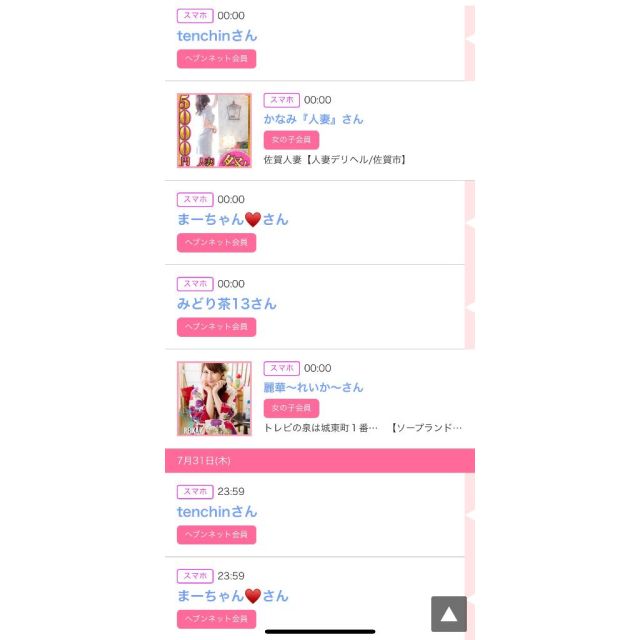The image size is (640, 640).
Task: Tap the kimono photo thumbnail beside 麗華〜れいか〜さん
Action: [x=214, y=399]
